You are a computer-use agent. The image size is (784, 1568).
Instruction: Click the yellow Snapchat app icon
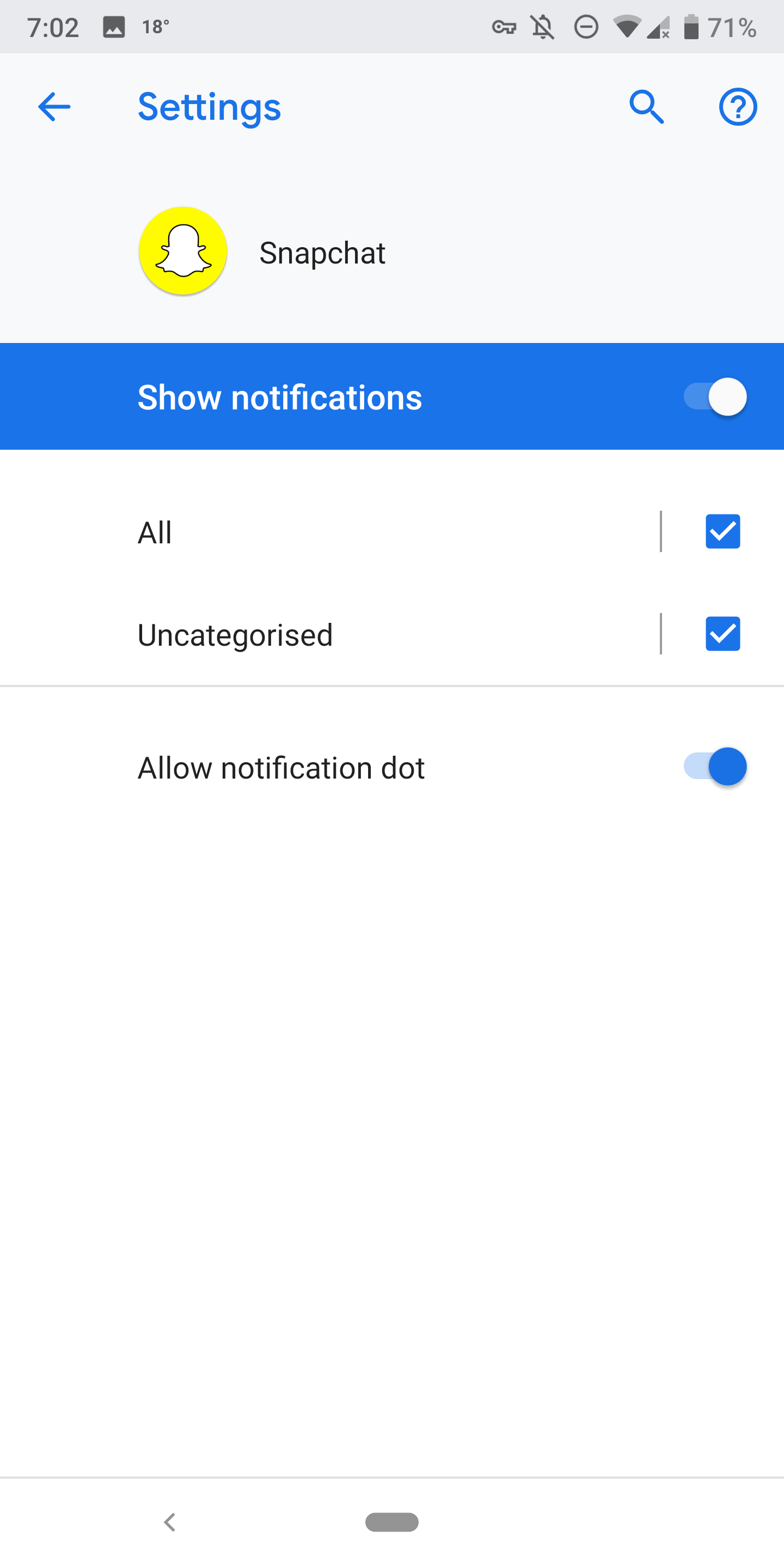[x=182, y=251]
